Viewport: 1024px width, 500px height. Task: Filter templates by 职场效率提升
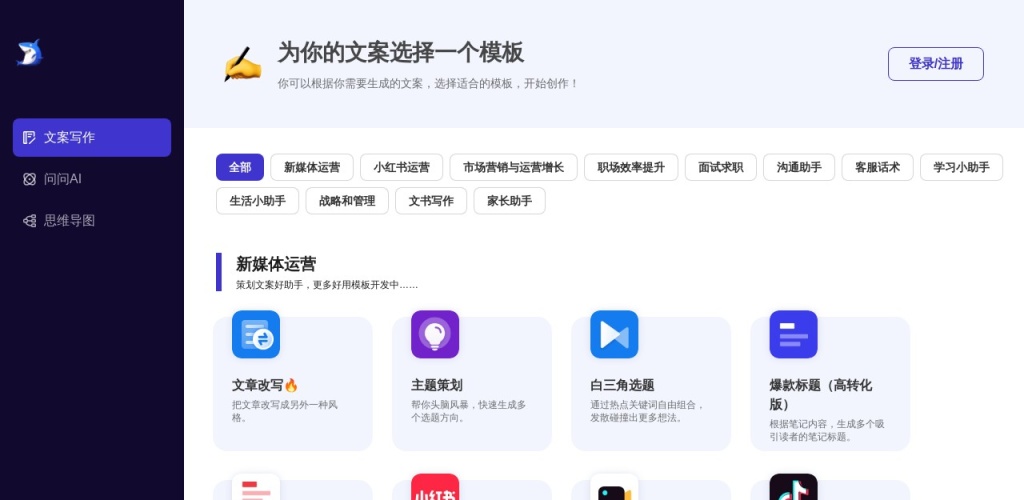coord(631,167)
